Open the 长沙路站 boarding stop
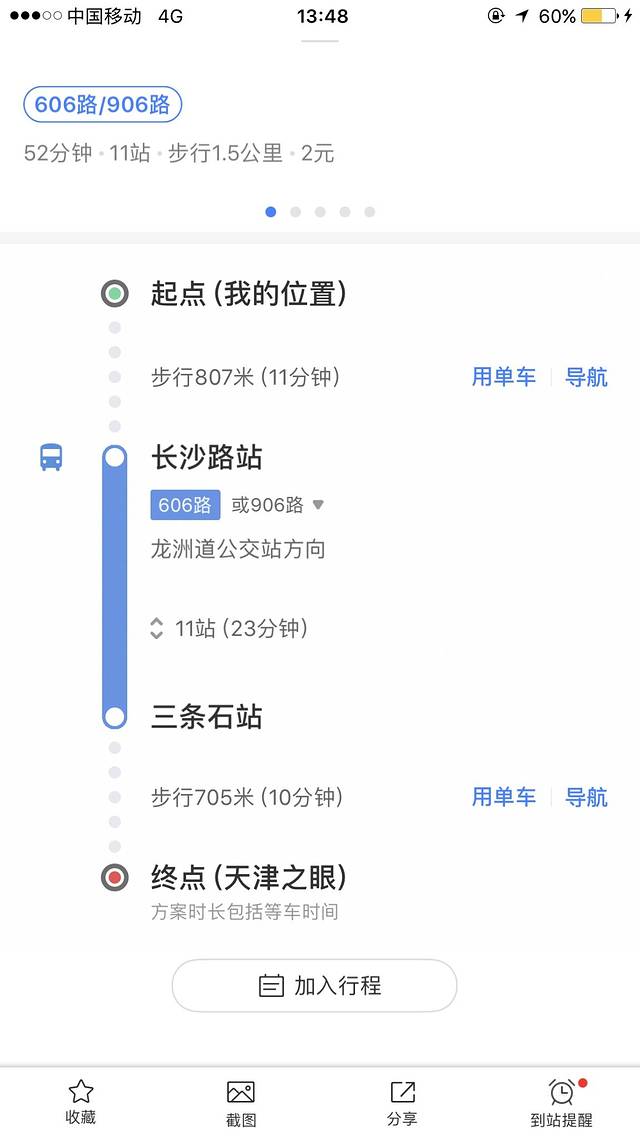The width and height of the screenshot is (640, 1137). 206,458
